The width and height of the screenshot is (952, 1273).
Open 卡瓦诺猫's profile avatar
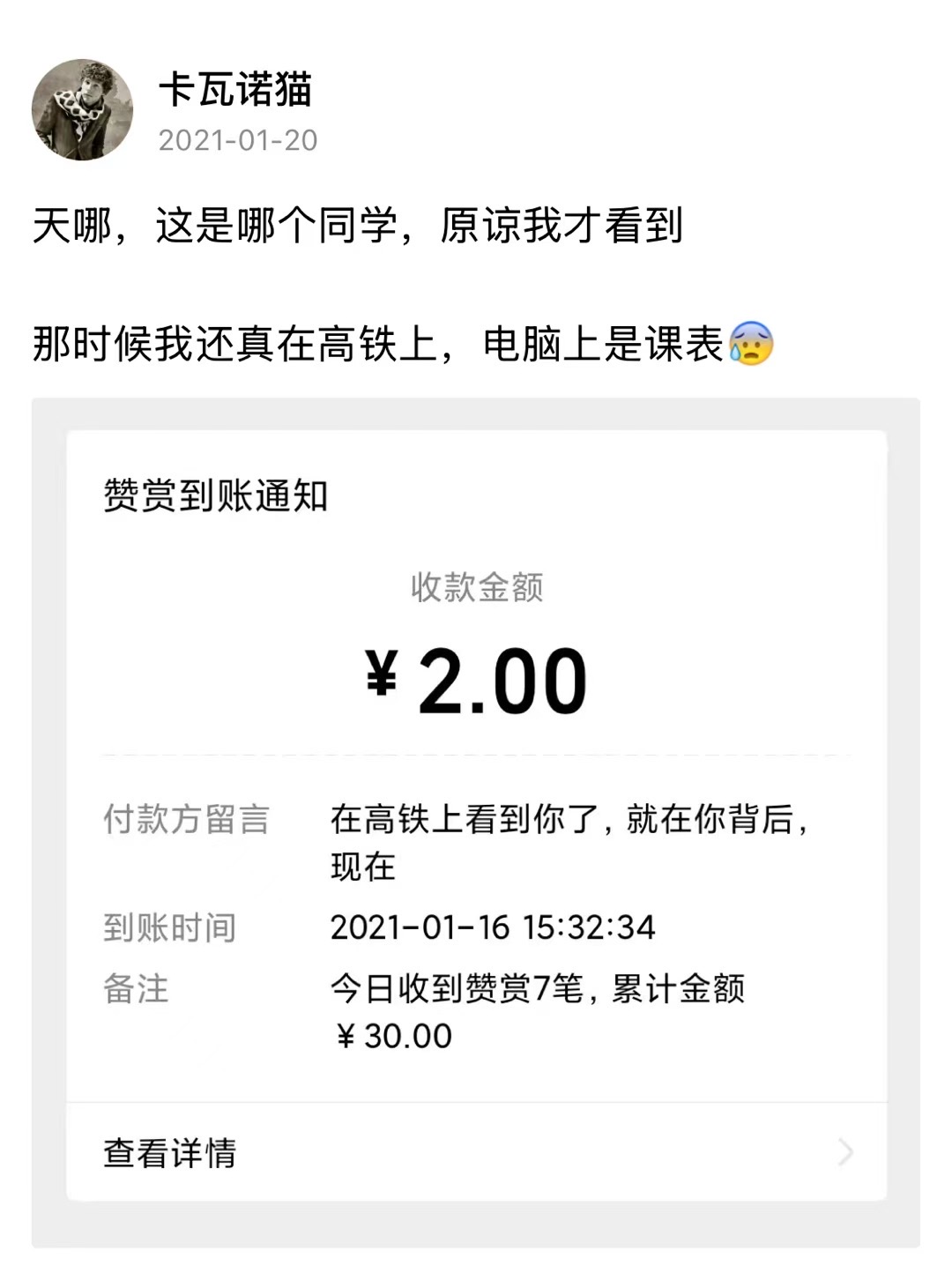point(82,110)
